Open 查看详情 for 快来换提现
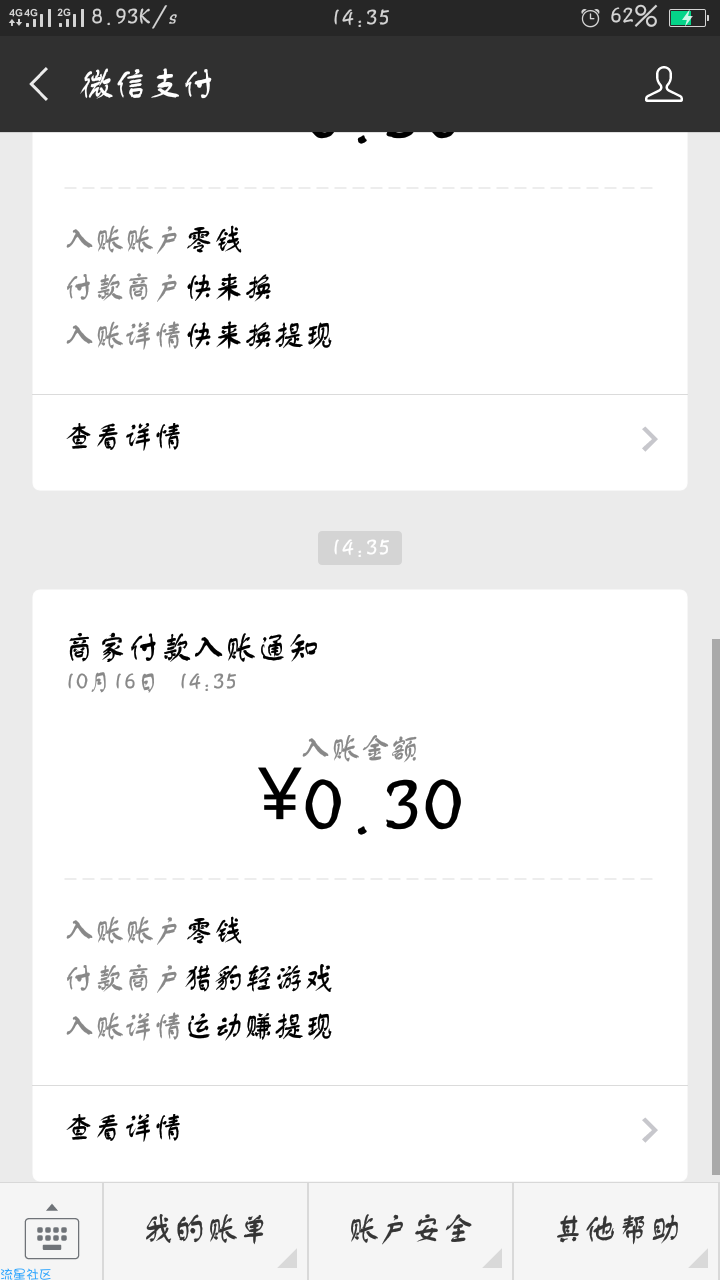720x1280 pixels. point(360,438)
